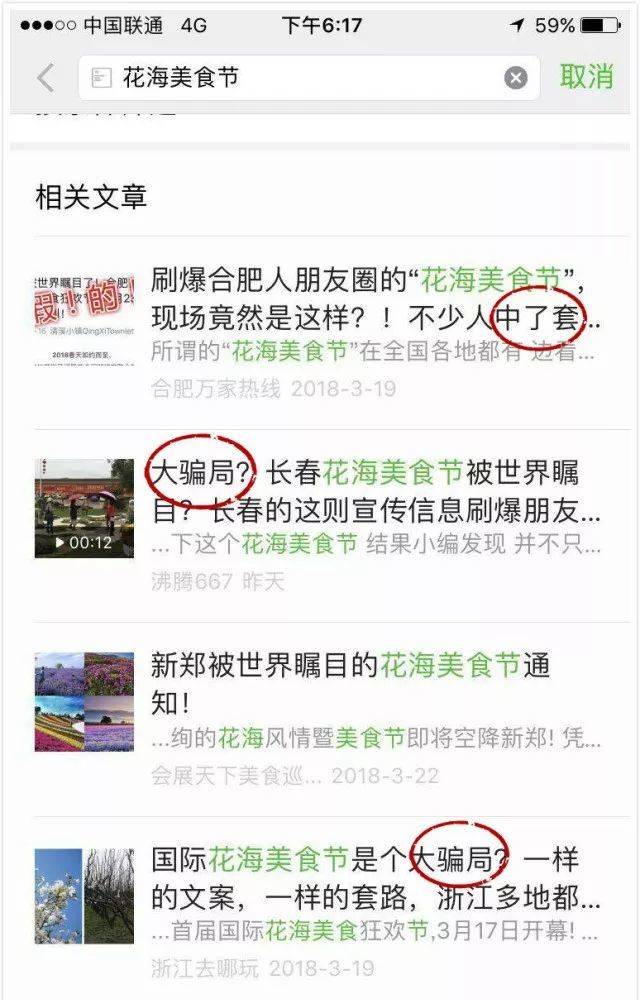Open the 沸腾667 article about 长春
The height and width of the screenshot is (1000, 640).
click(320, 526)
